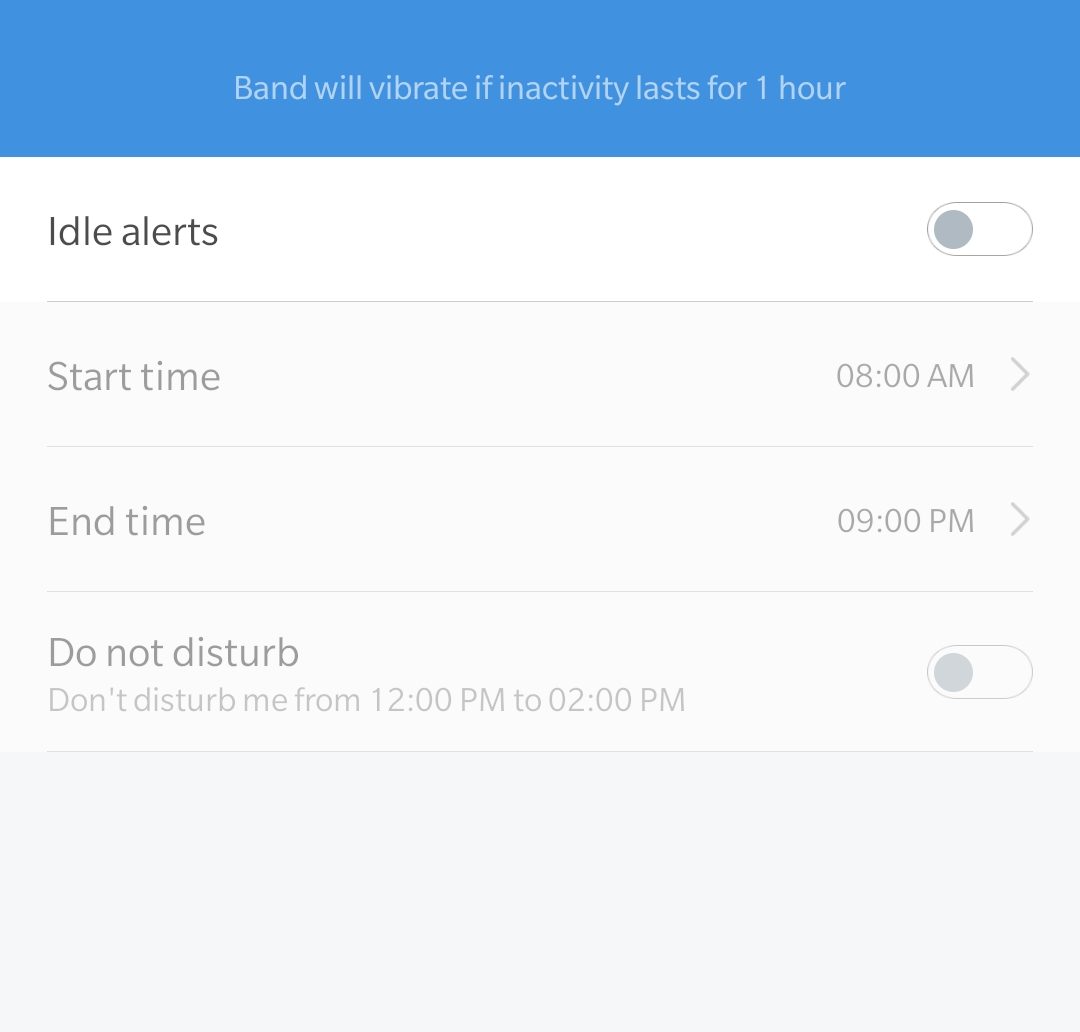Open the End time setting

pos(540,520)
